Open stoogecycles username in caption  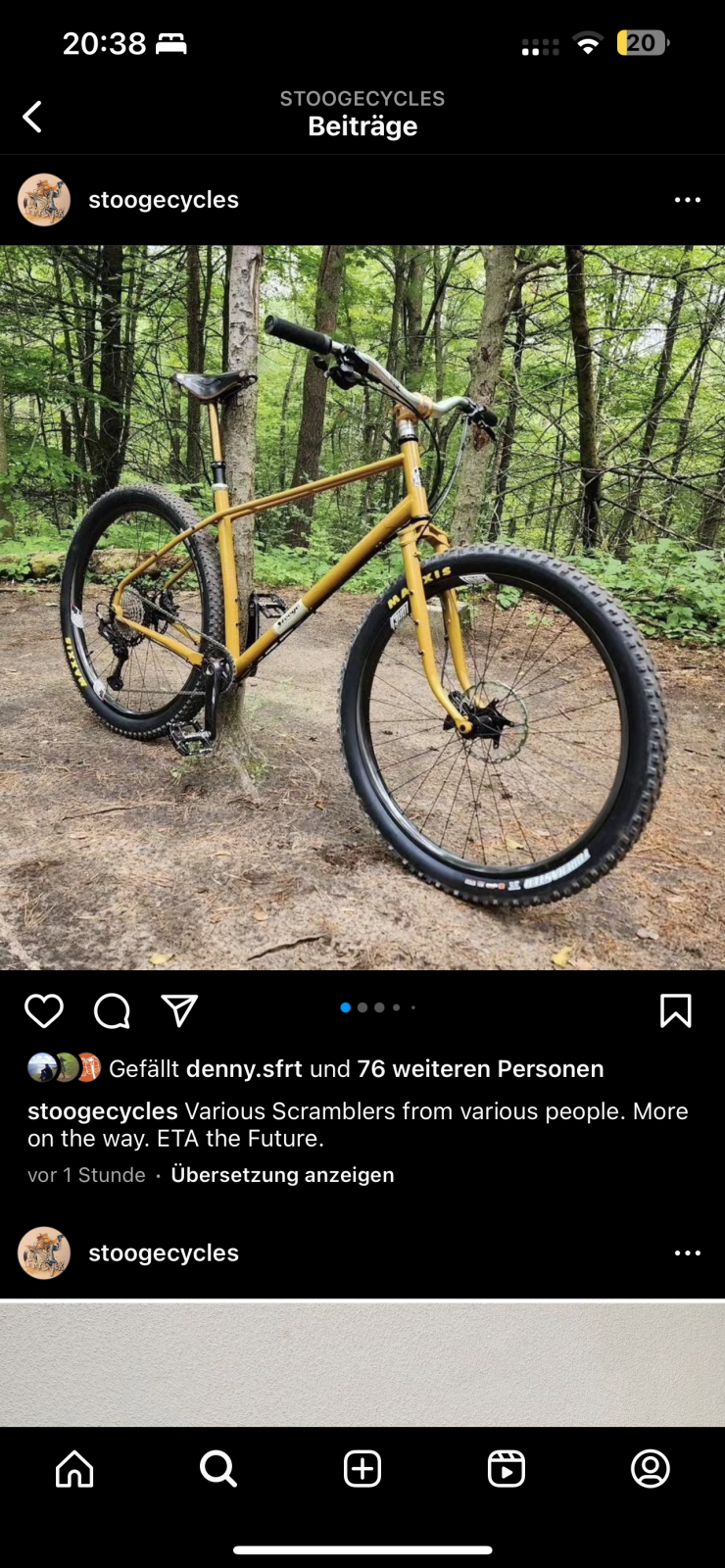coord(103,1111)
